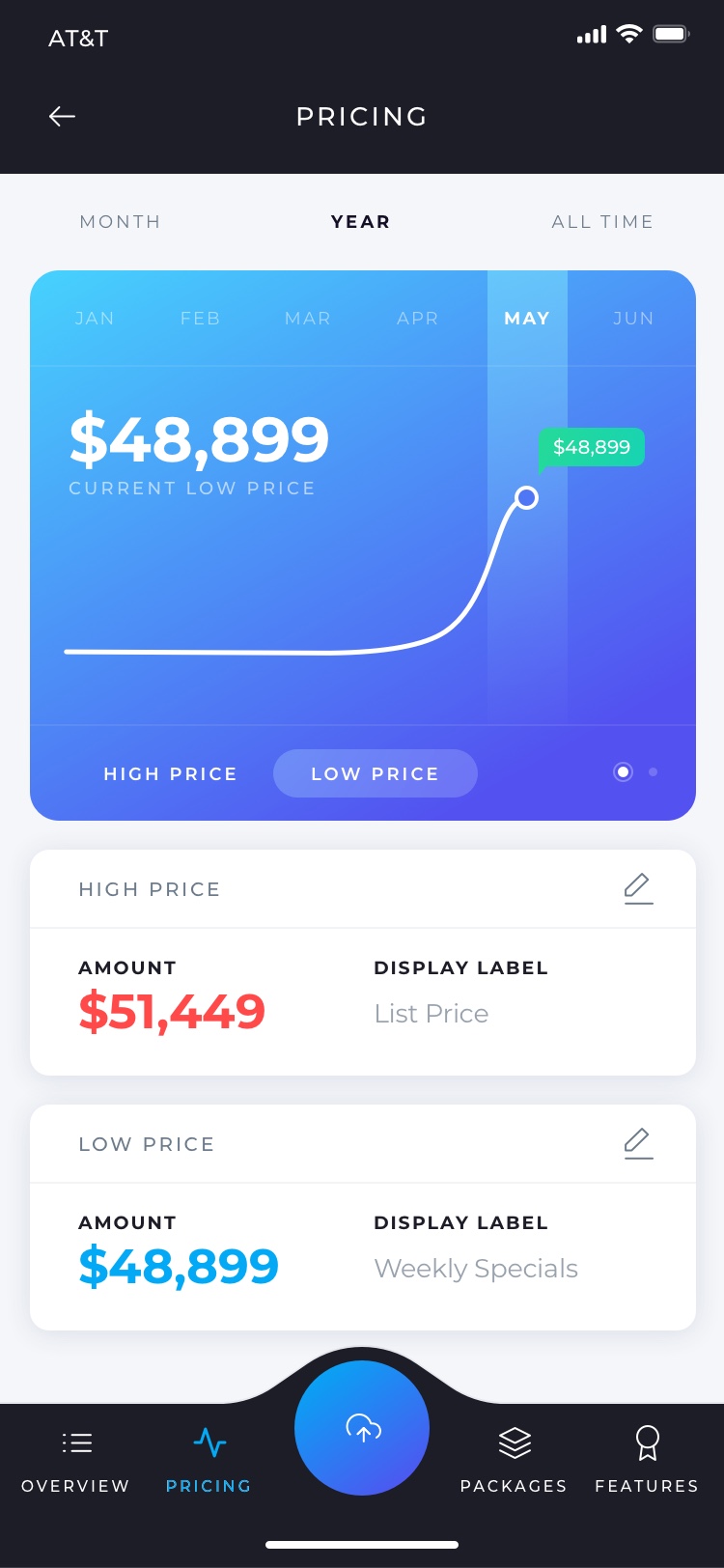Select JAN on the chart

(95, 319)
